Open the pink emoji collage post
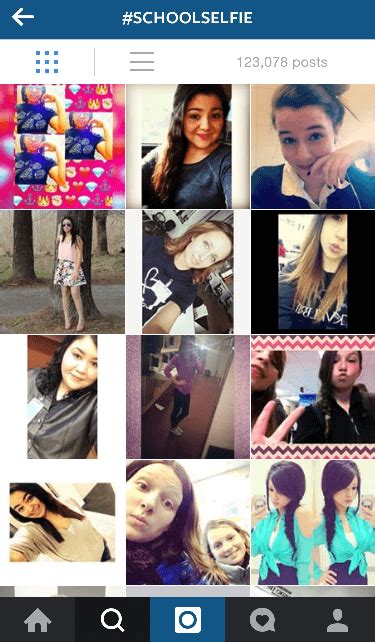 (x=62, y=146)
